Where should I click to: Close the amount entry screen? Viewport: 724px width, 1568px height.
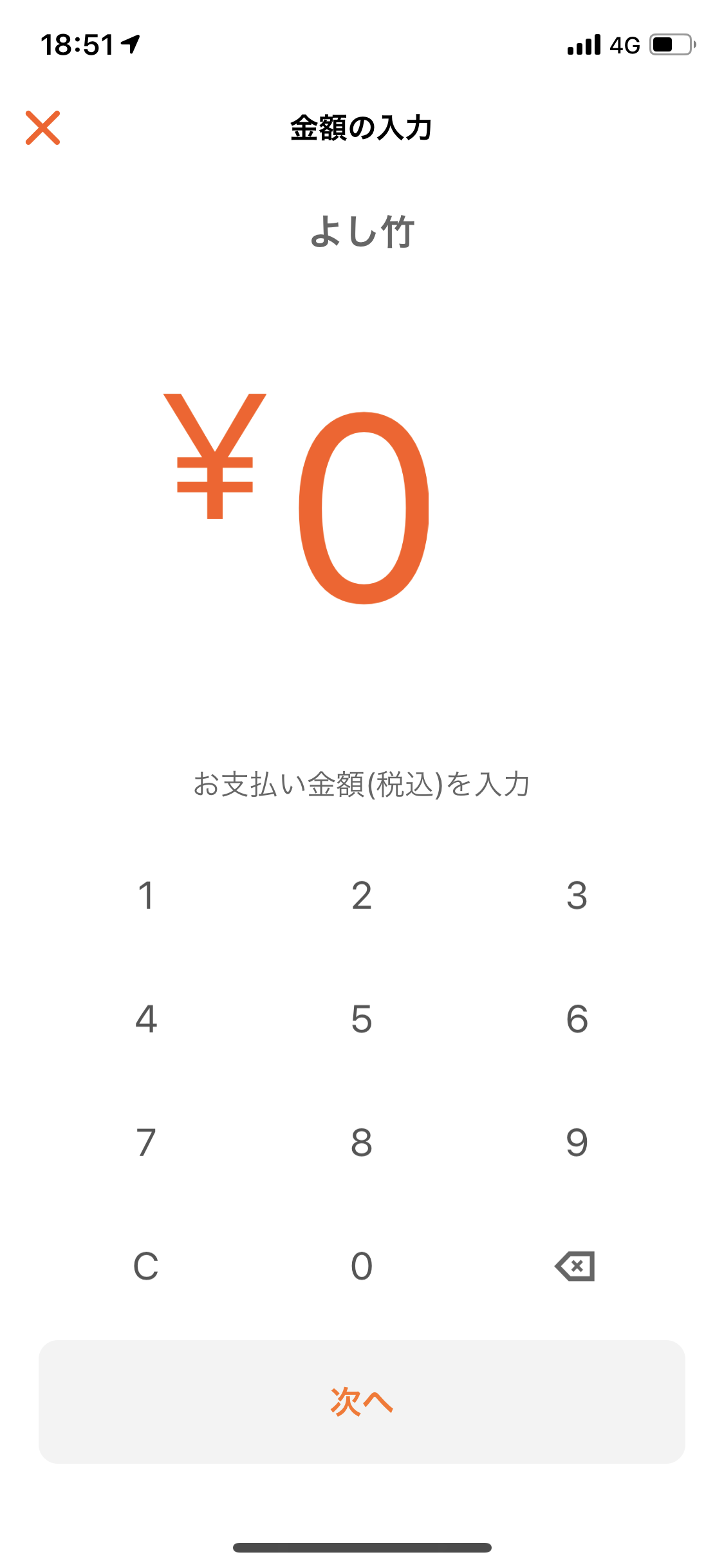tap(42, 127)
